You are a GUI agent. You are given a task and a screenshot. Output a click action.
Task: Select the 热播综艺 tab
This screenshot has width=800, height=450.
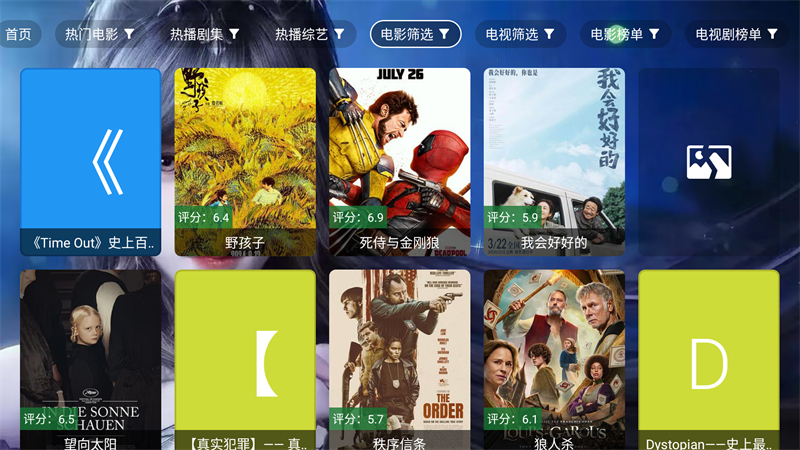coord(310,34)
